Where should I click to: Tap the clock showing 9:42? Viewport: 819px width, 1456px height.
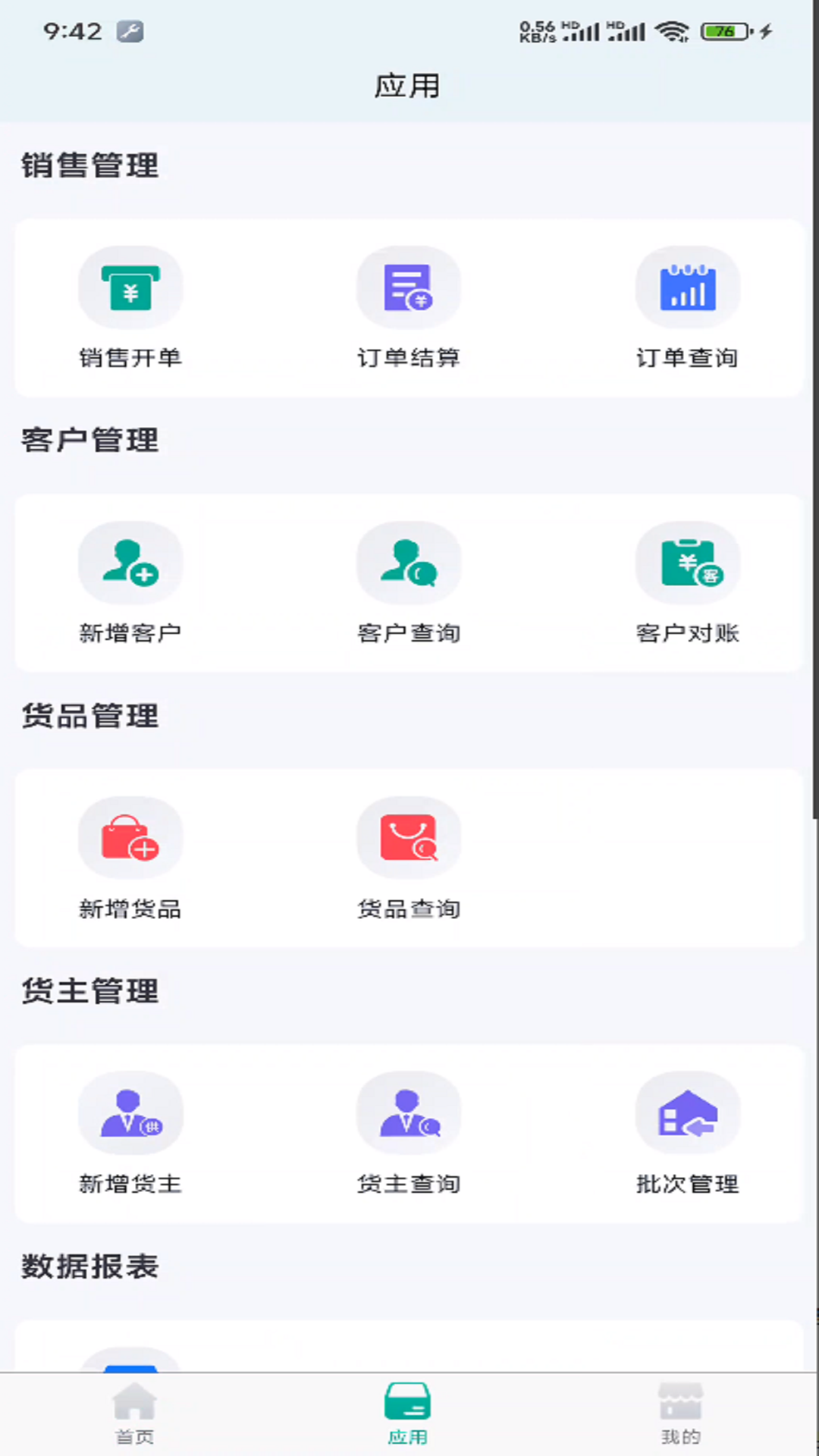[74, 31]
